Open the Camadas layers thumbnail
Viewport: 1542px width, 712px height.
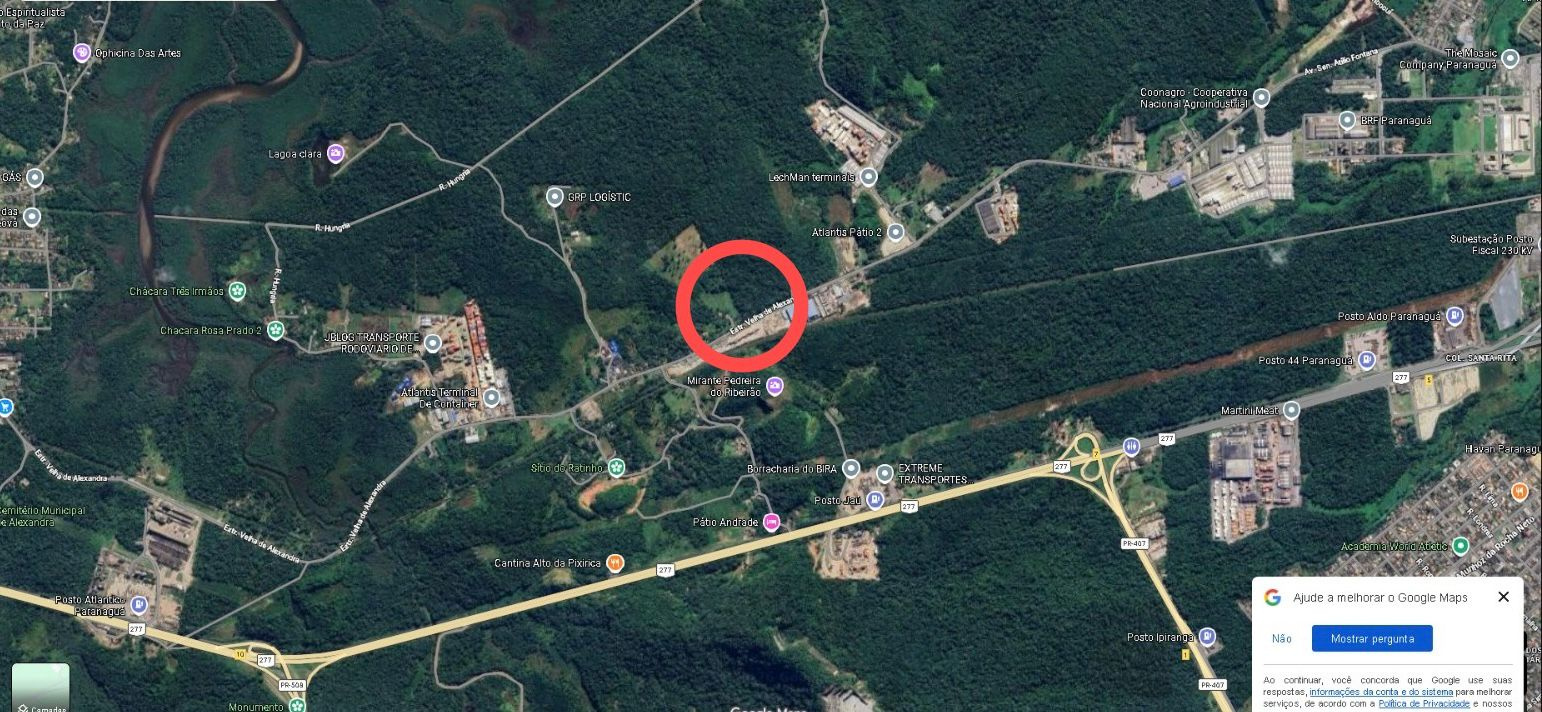coord(40,688)
